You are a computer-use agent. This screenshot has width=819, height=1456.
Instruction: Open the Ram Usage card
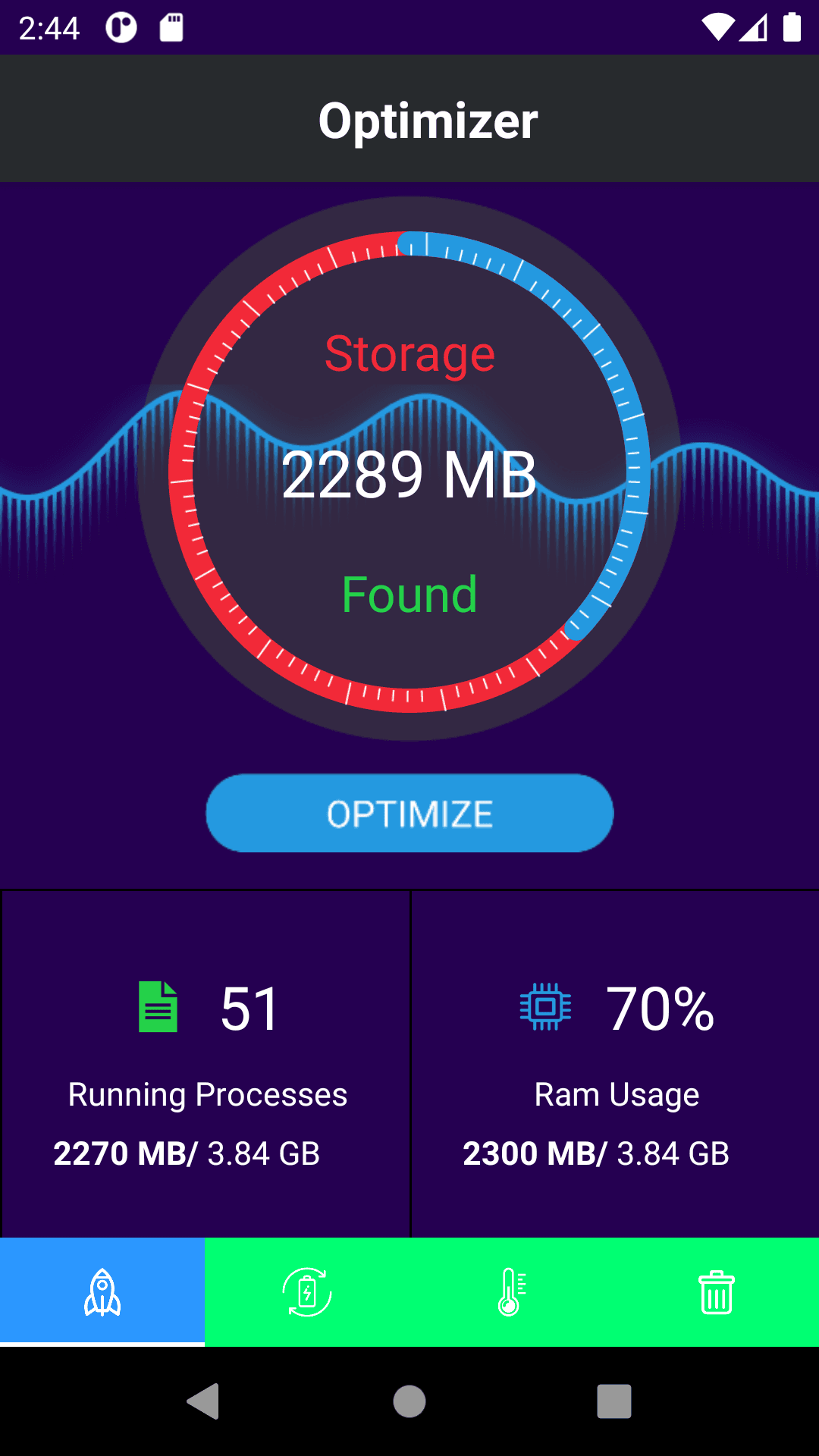(616, 1062)
